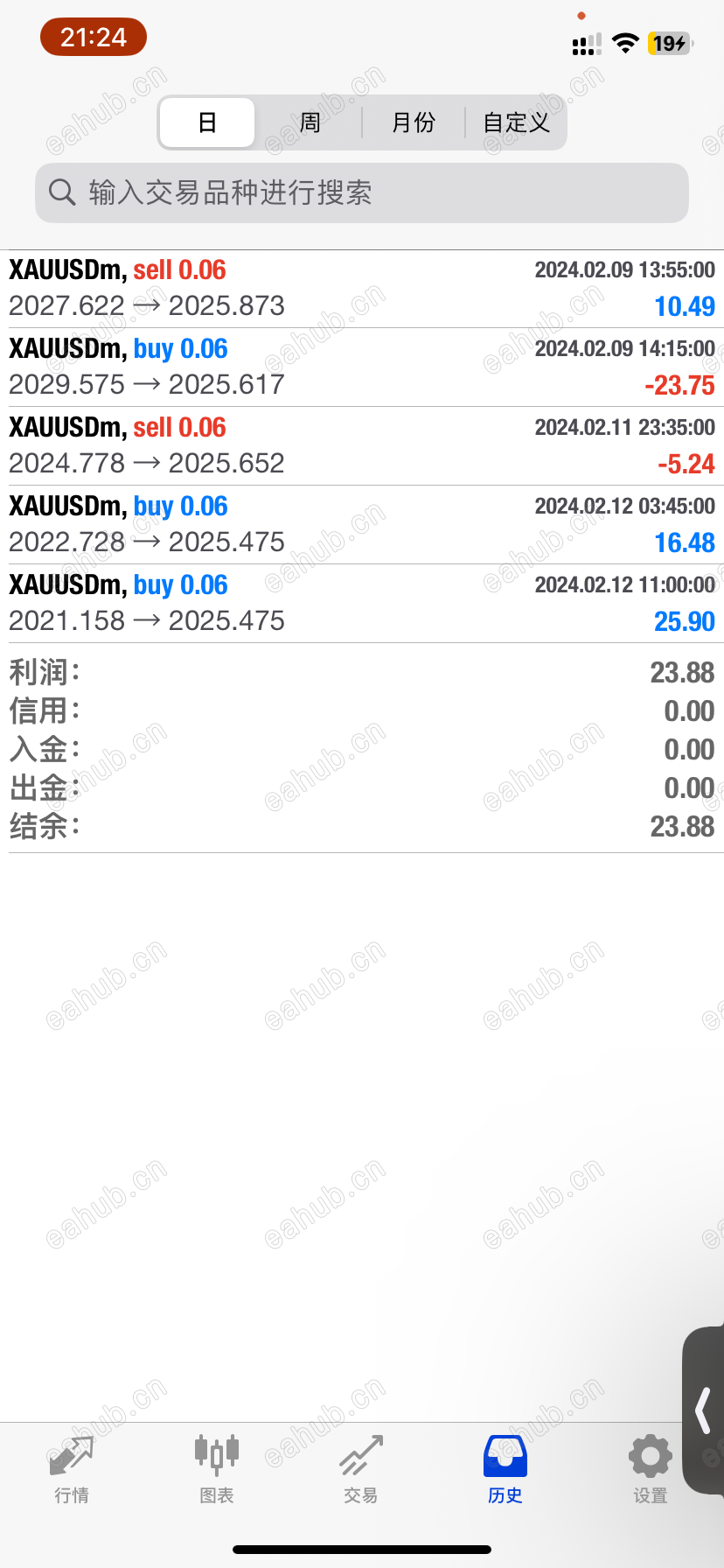Switch to the 月份 (month) period

pyautogui.click(x=413, y=122)
